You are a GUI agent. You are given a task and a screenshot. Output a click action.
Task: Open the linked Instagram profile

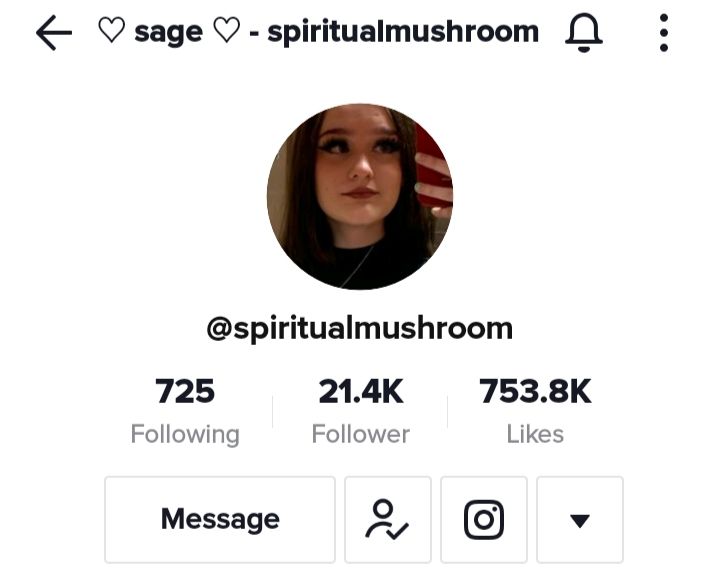(484, 519)
